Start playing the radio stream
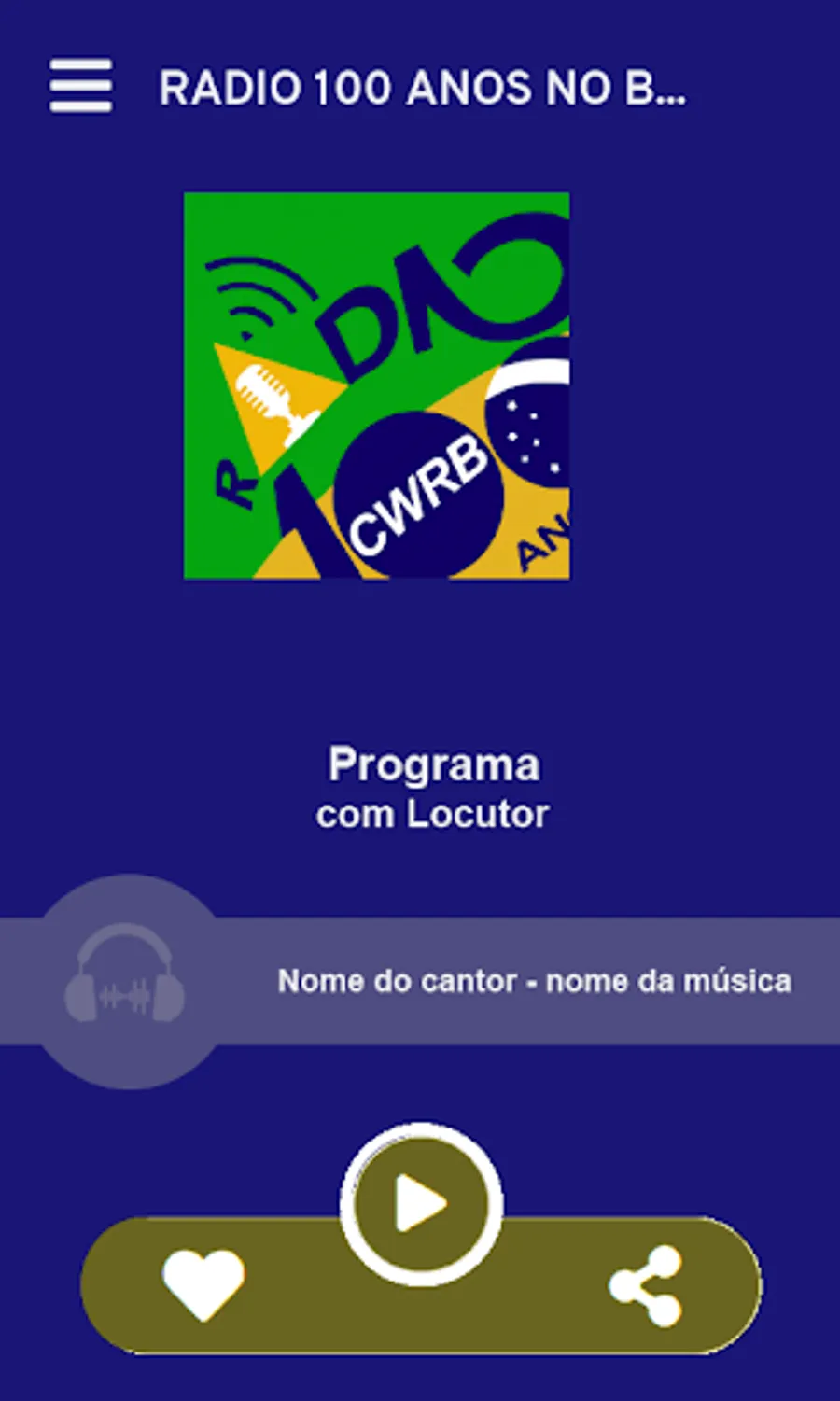 click(x=421, y=1204)
